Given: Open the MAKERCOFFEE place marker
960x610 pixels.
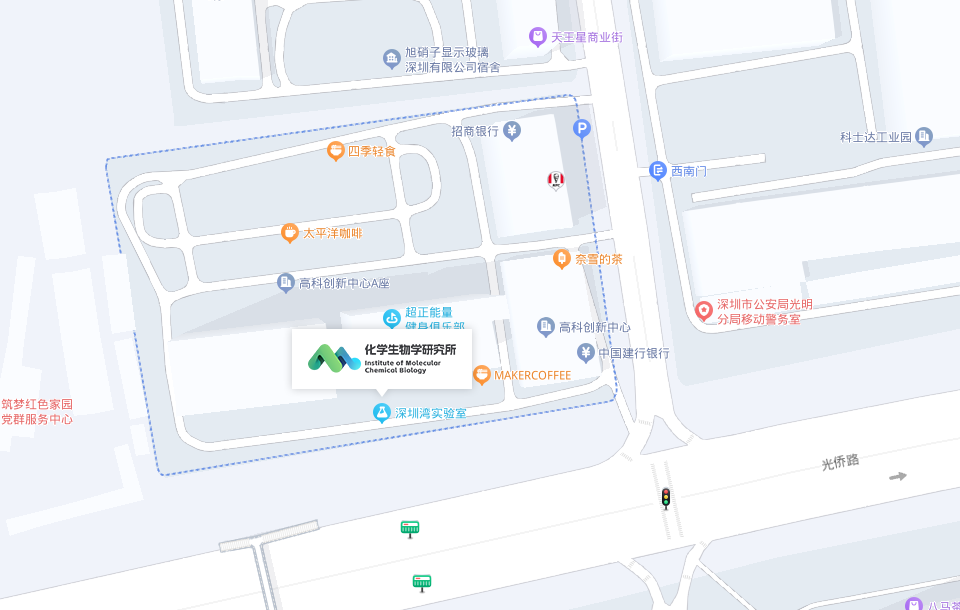Looking at the screenshot, I should point(482,375).
